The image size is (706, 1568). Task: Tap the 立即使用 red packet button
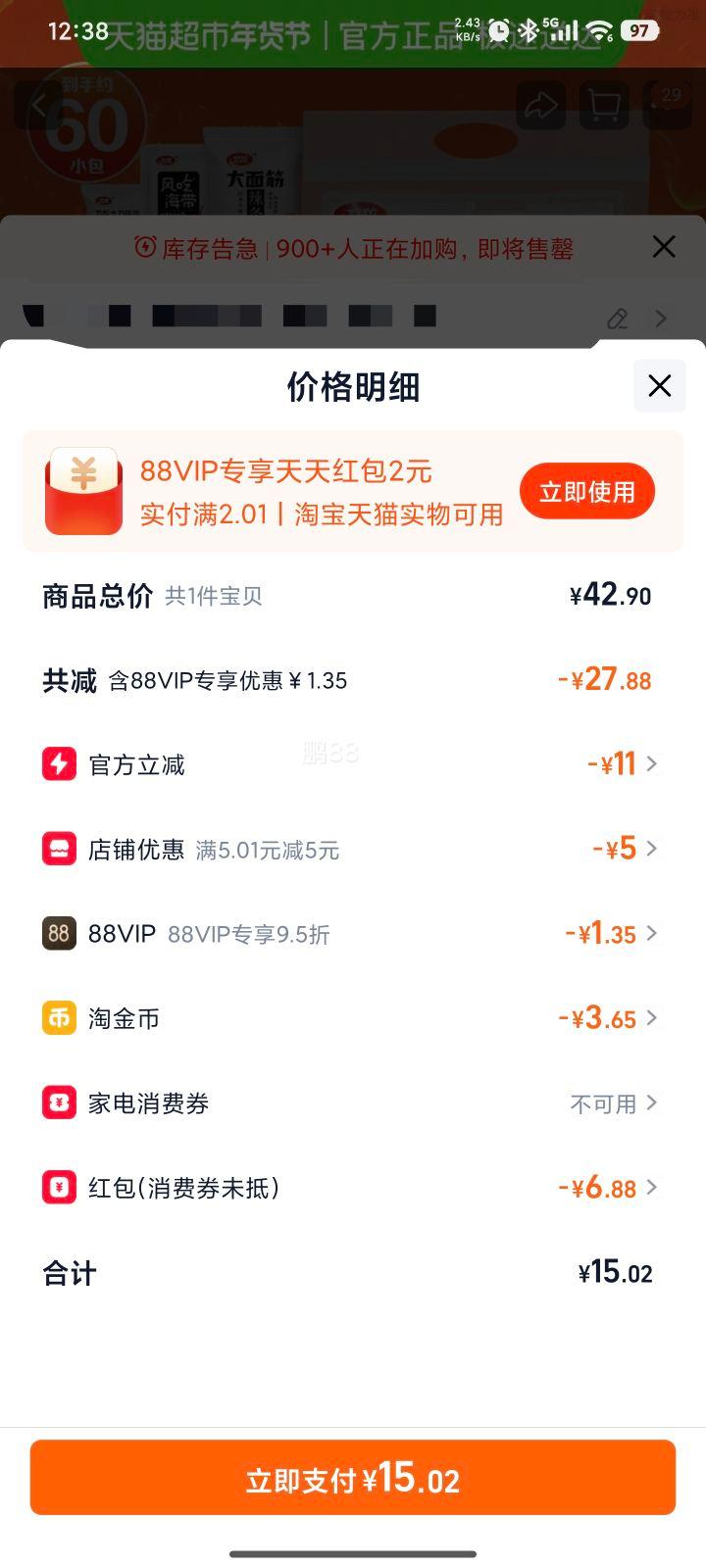[x=586, y=490]
